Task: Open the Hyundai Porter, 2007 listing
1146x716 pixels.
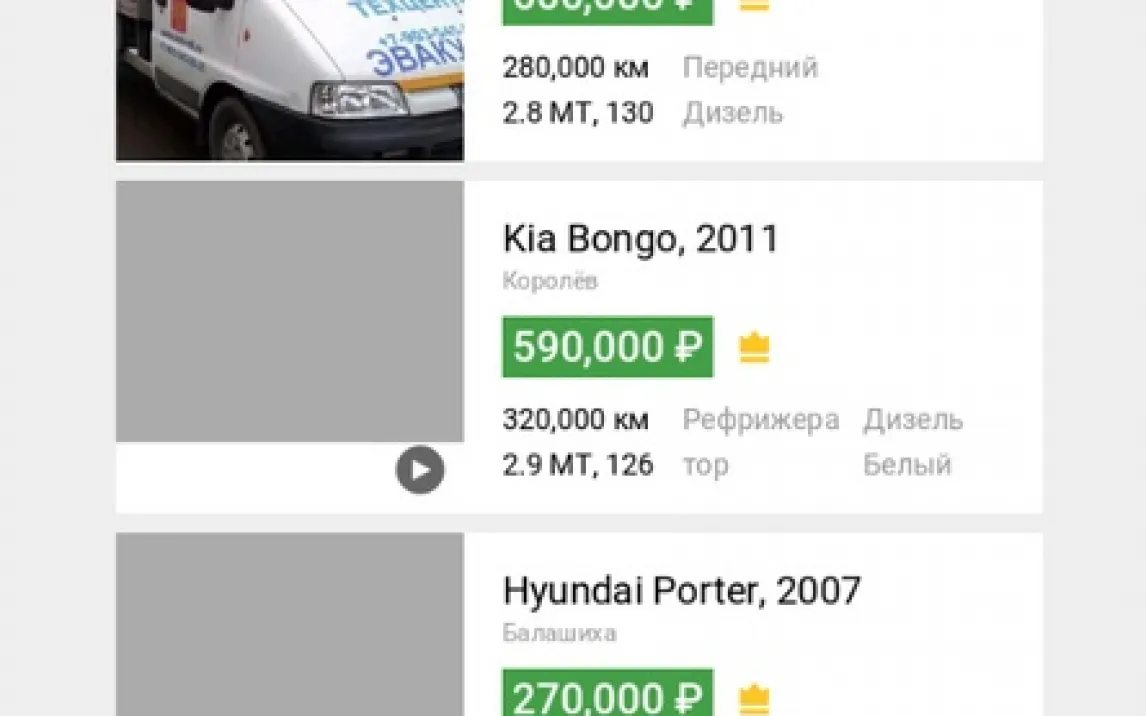Action: [681, 591]
